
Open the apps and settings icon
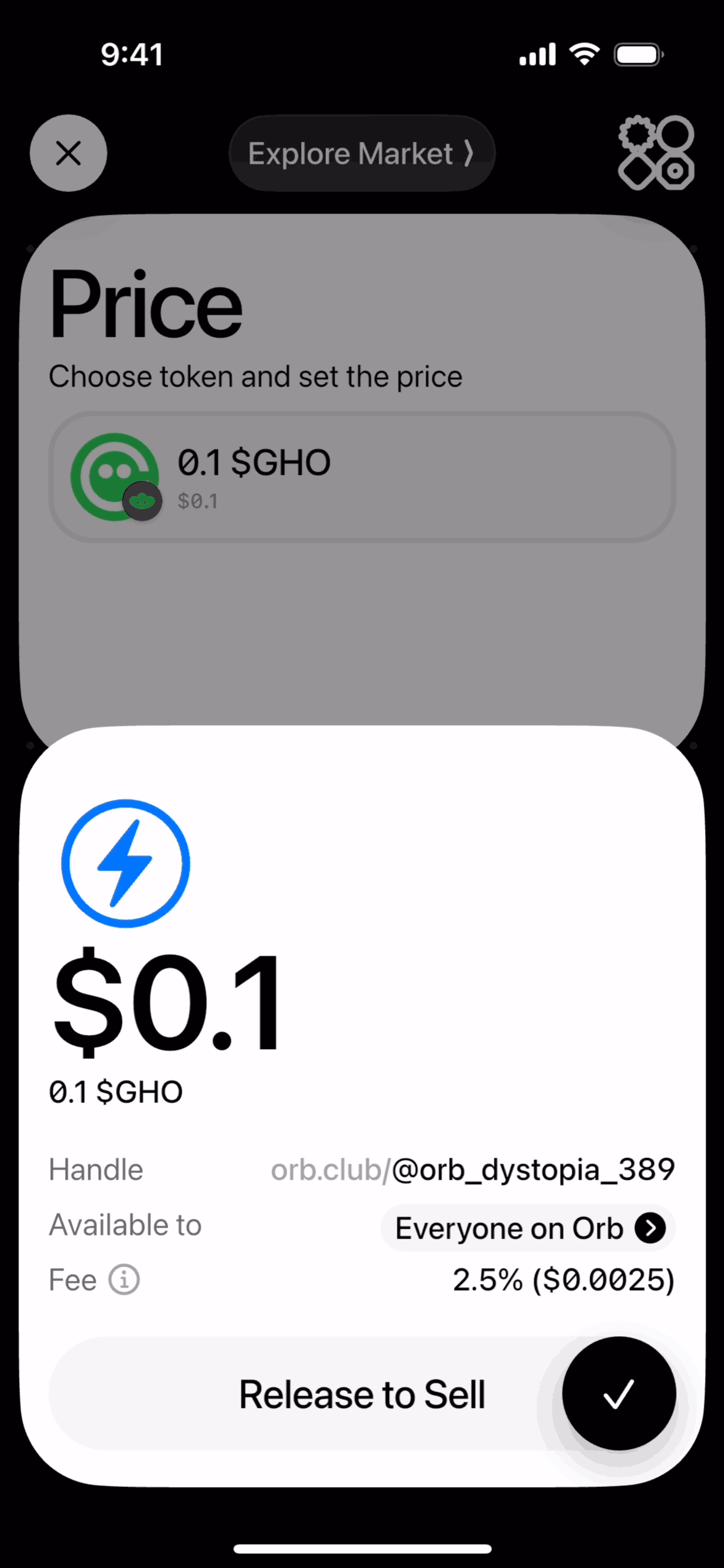[655, 153]
